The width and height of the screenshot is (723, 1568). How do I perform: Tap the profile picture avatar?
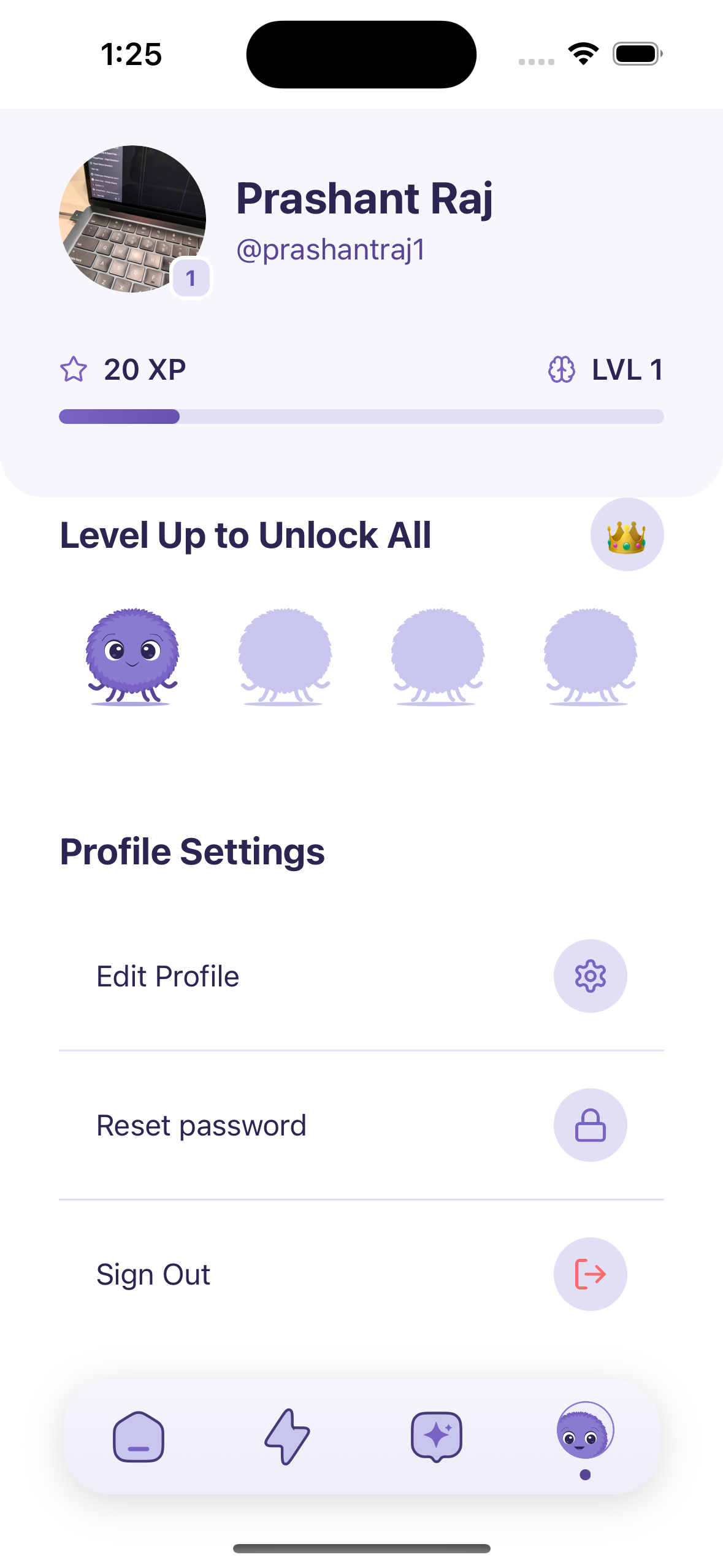tap(132, 219)
